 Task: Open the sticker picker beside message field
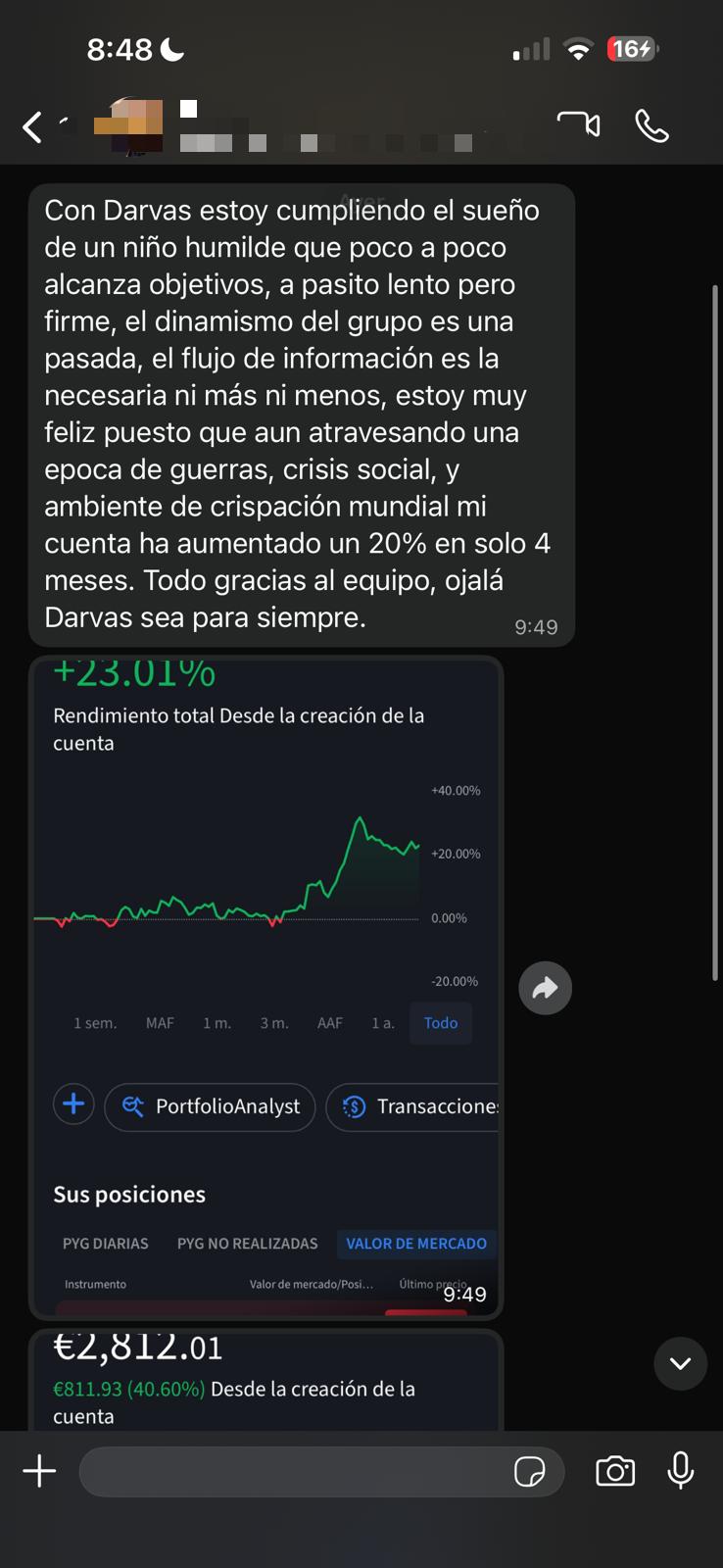(532, 1471)
